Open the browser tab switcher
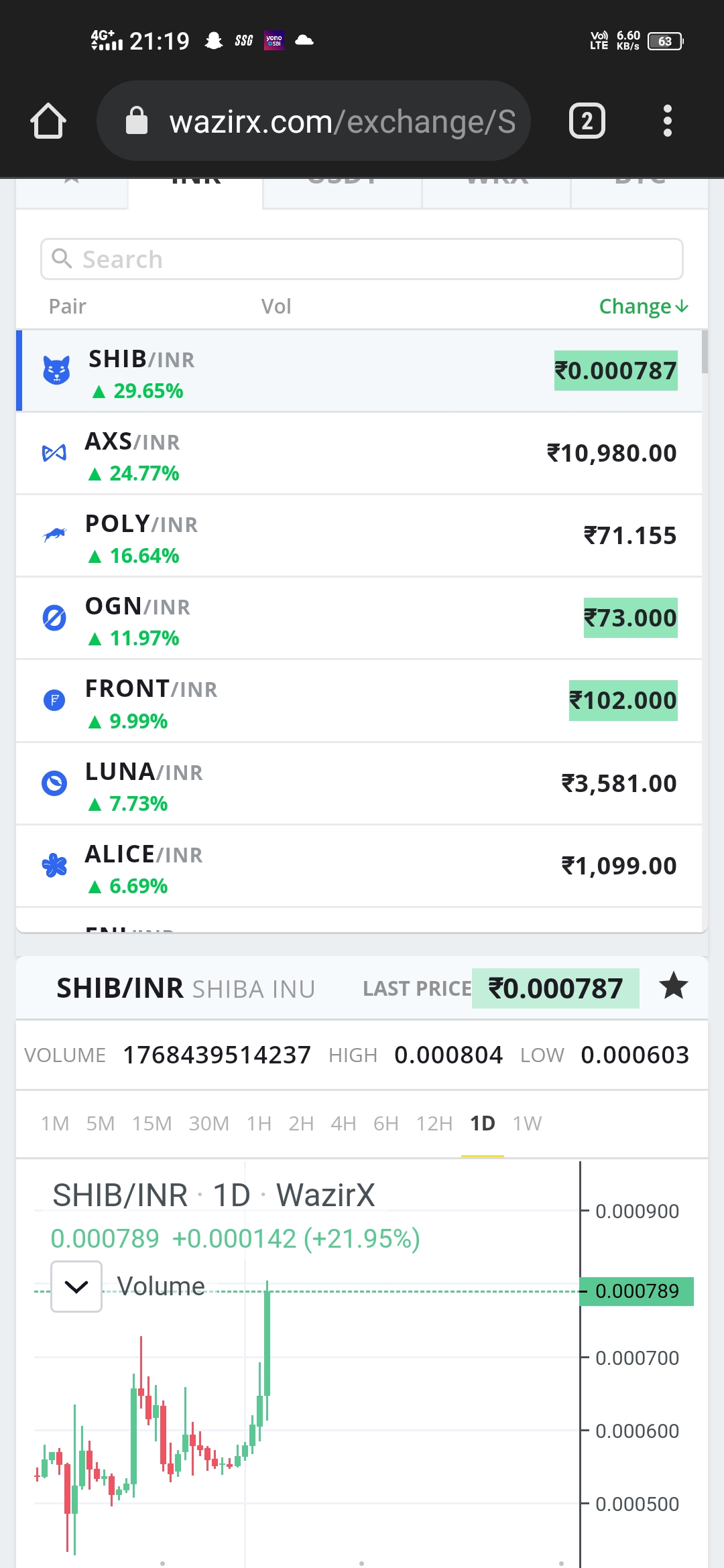Viewport: 724px width, 1568px height. [x=587, y=121]
